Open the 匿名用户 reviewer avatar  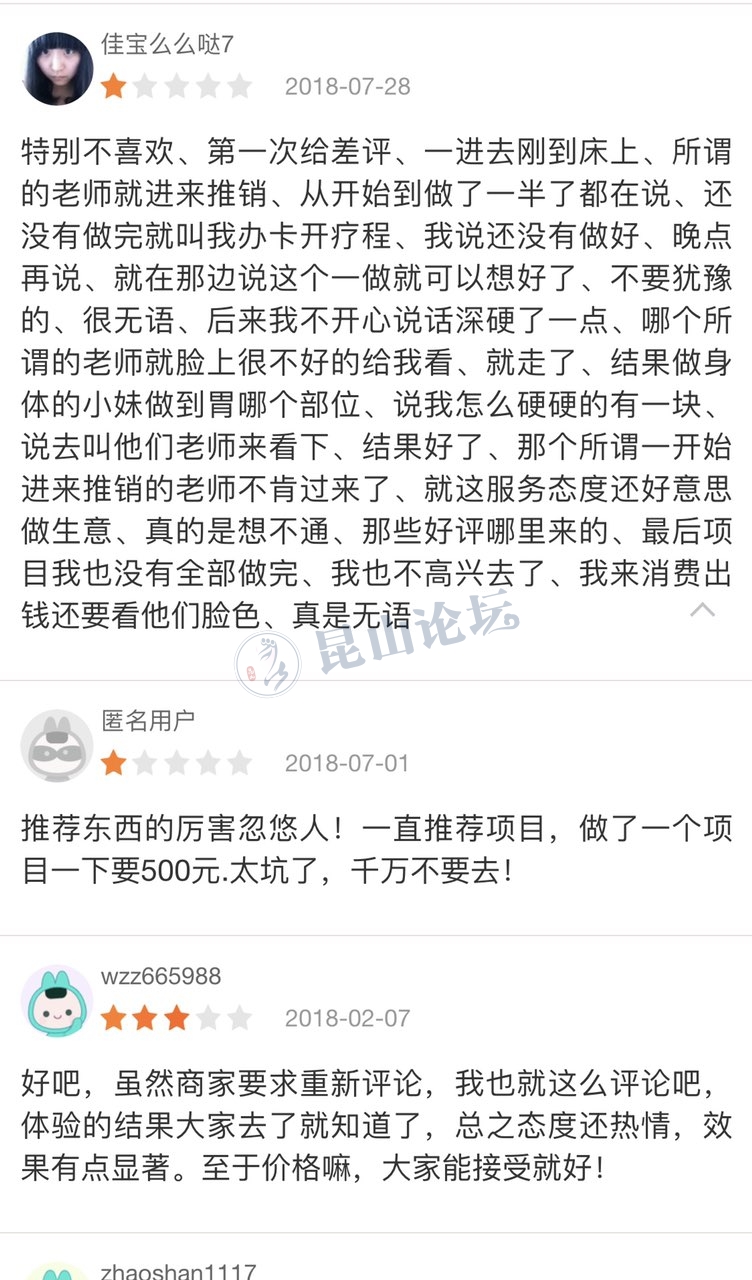[57, 745]
